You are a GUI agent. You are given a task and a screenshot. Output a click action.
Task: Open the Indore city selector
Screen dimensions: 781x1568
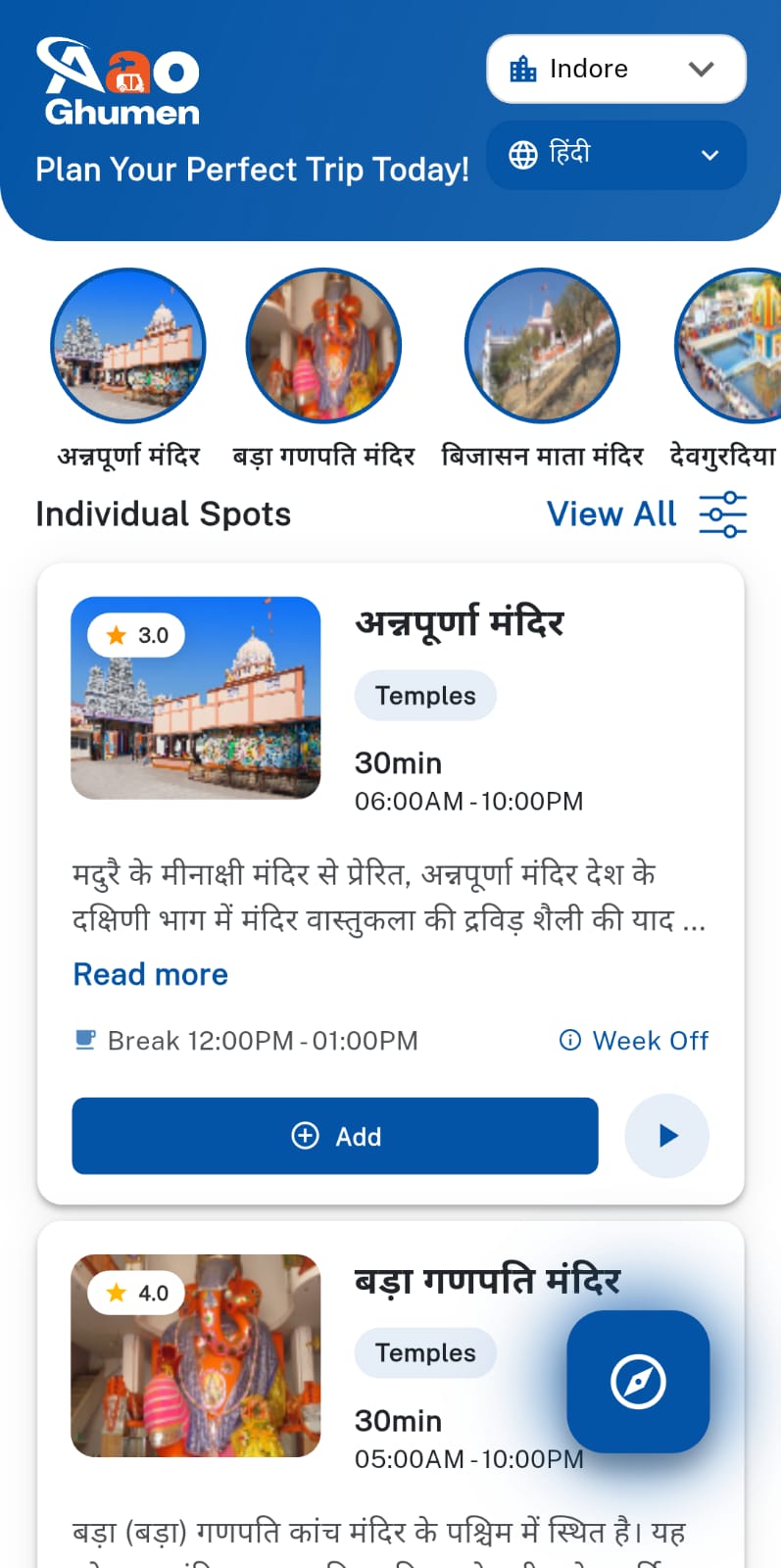tap(615, 69)
